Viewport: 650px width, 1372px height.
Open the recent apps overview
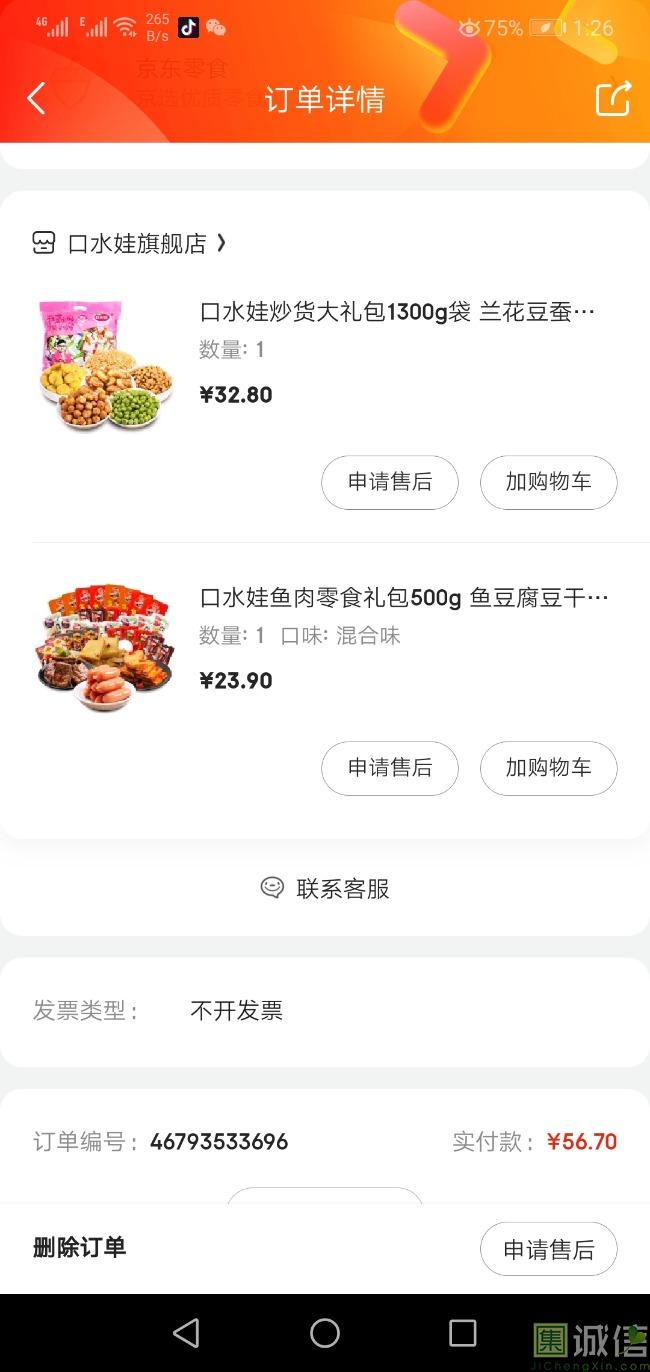[x=462, y=1333]
